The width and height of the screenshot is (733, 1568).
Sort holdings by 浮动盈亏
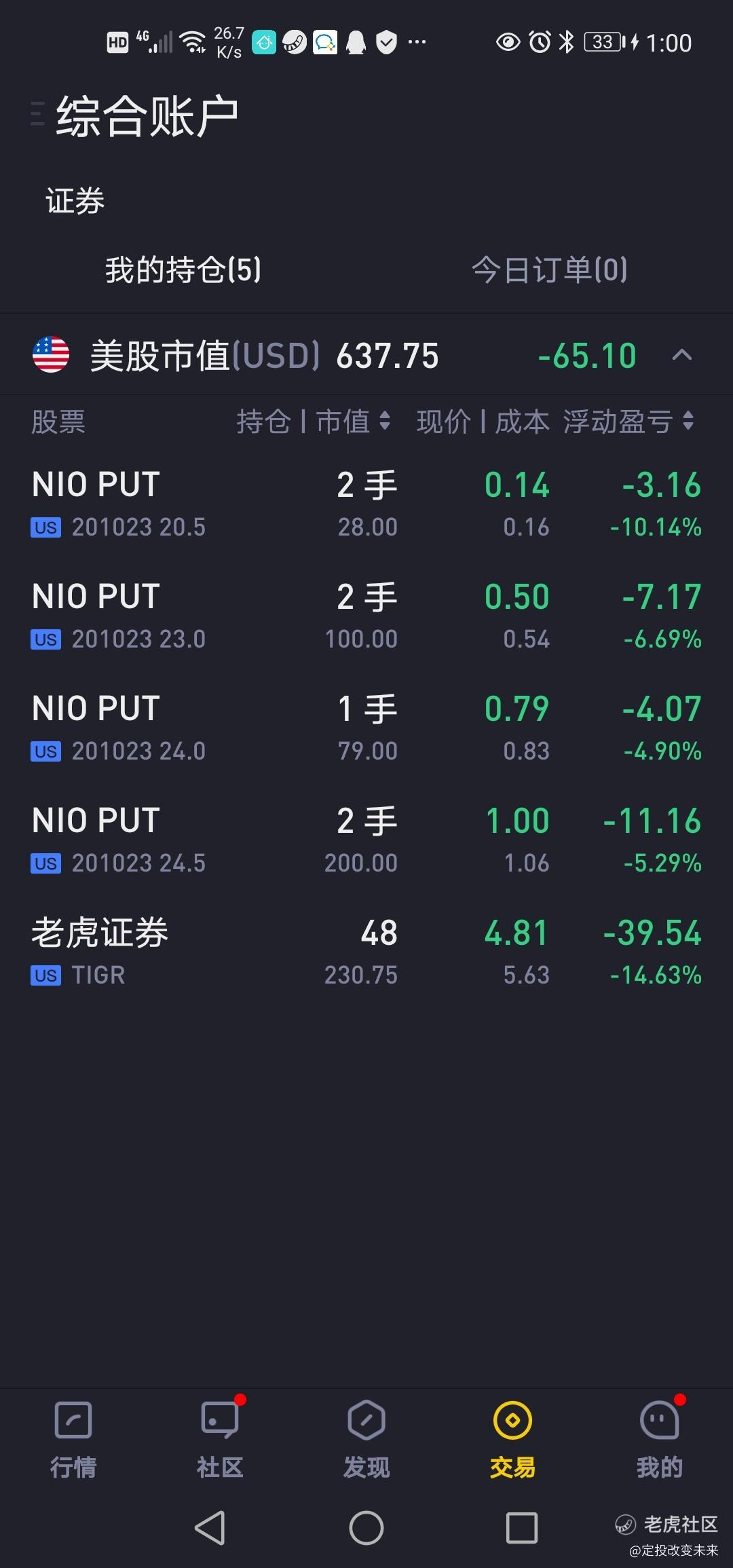[628, 422]
